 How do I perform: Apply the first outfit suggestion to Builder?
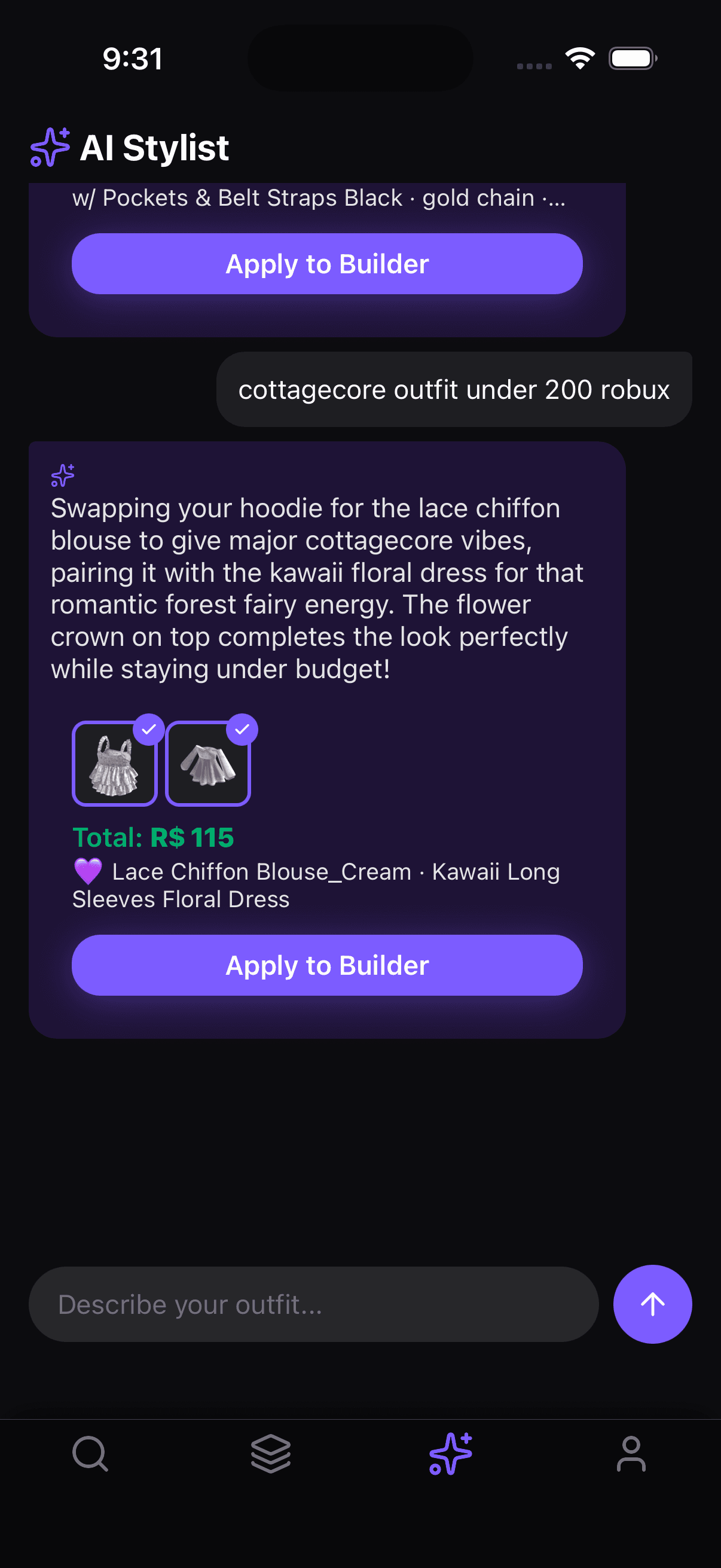(328, 264)
